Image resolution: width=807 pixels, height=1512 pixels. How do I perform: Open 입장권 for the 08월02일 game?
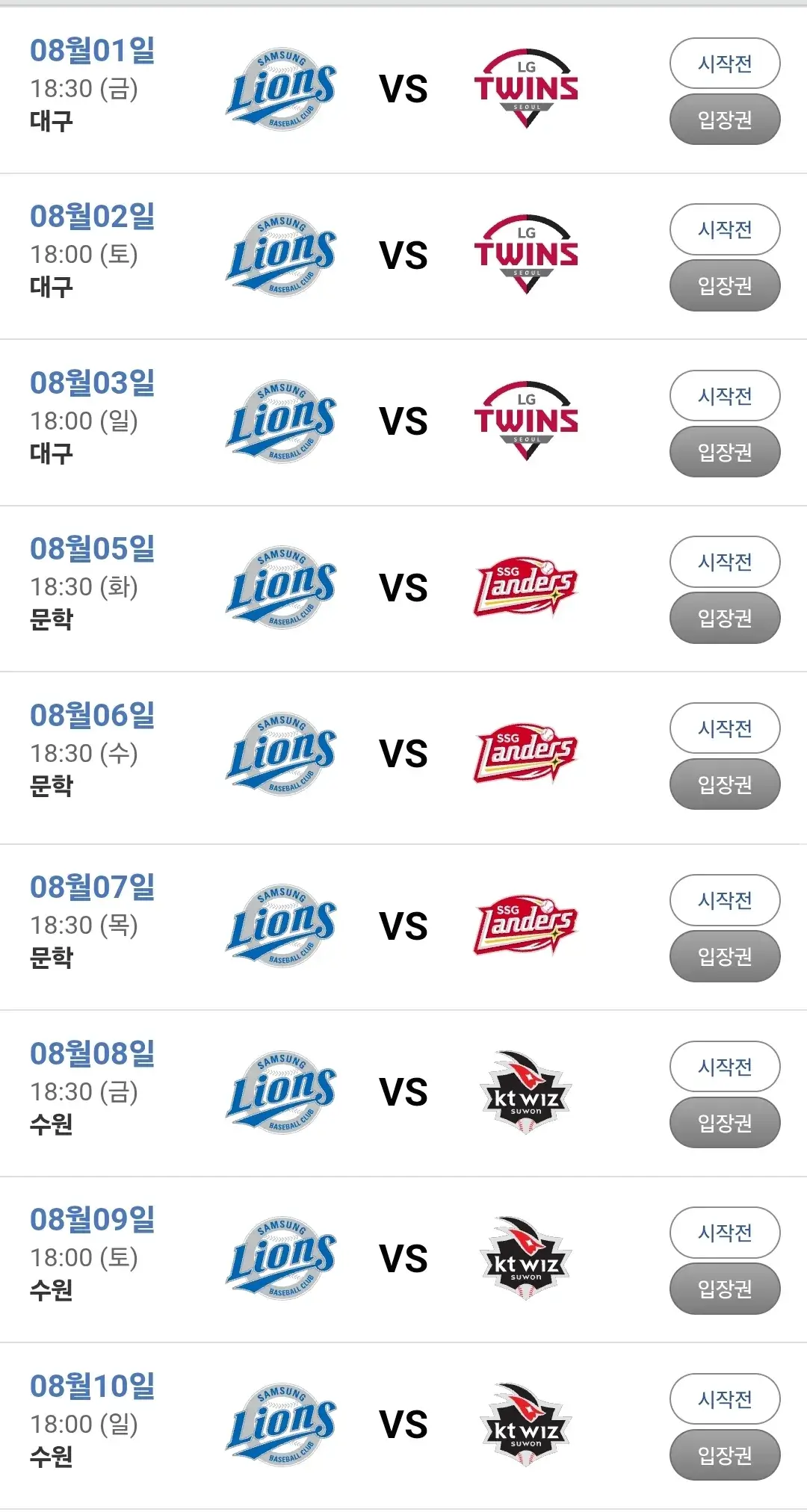pyautogui.click(x=725, y=285)
